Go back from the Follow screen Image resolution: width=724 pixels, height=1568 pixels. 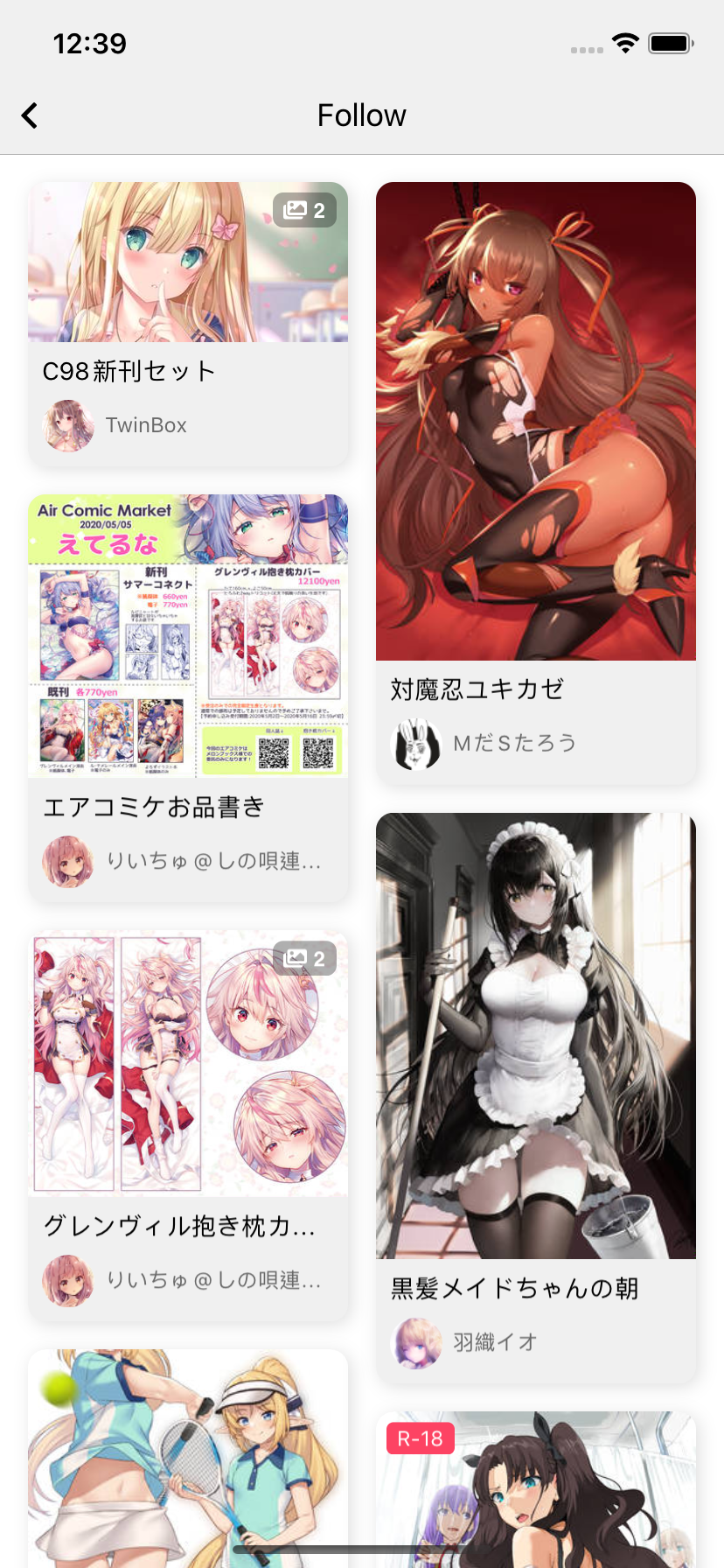pyautogui.click(x=30, y=115)
